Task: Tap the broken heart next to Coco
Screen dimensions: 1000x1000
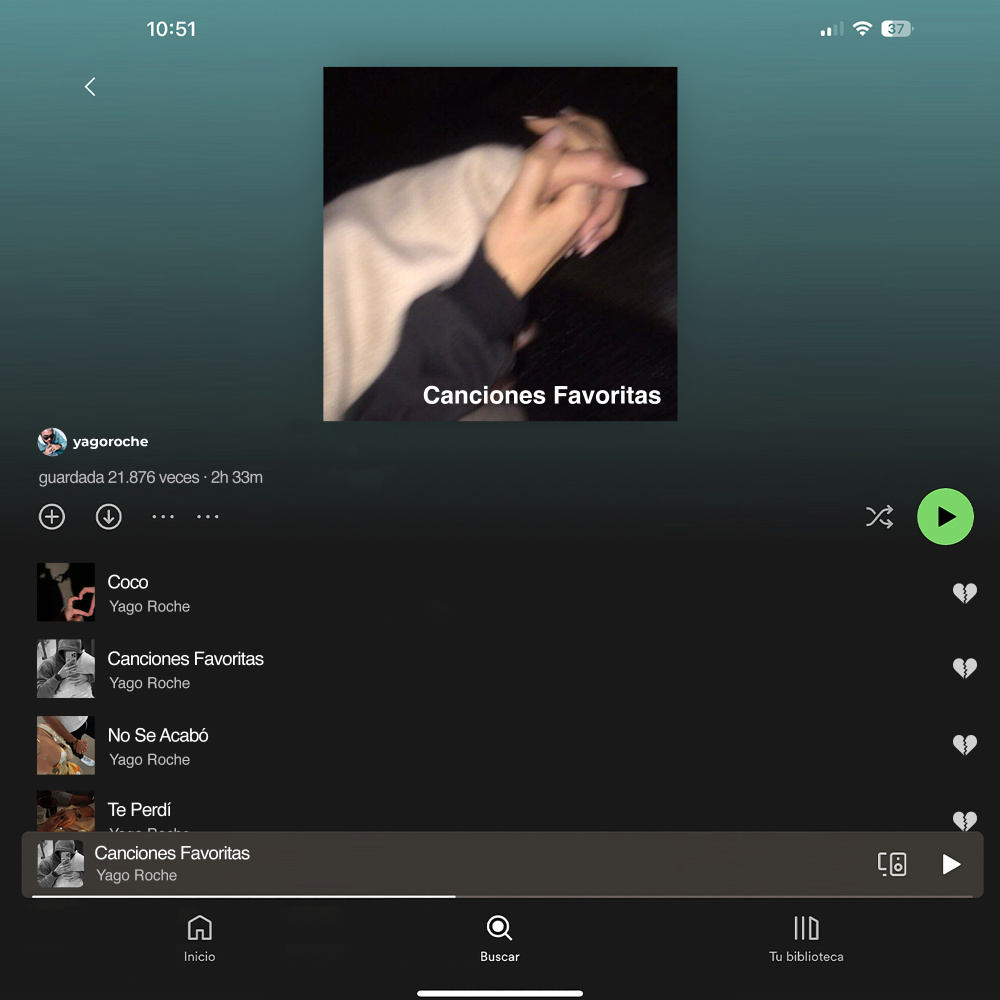Action: coord(964,593)
